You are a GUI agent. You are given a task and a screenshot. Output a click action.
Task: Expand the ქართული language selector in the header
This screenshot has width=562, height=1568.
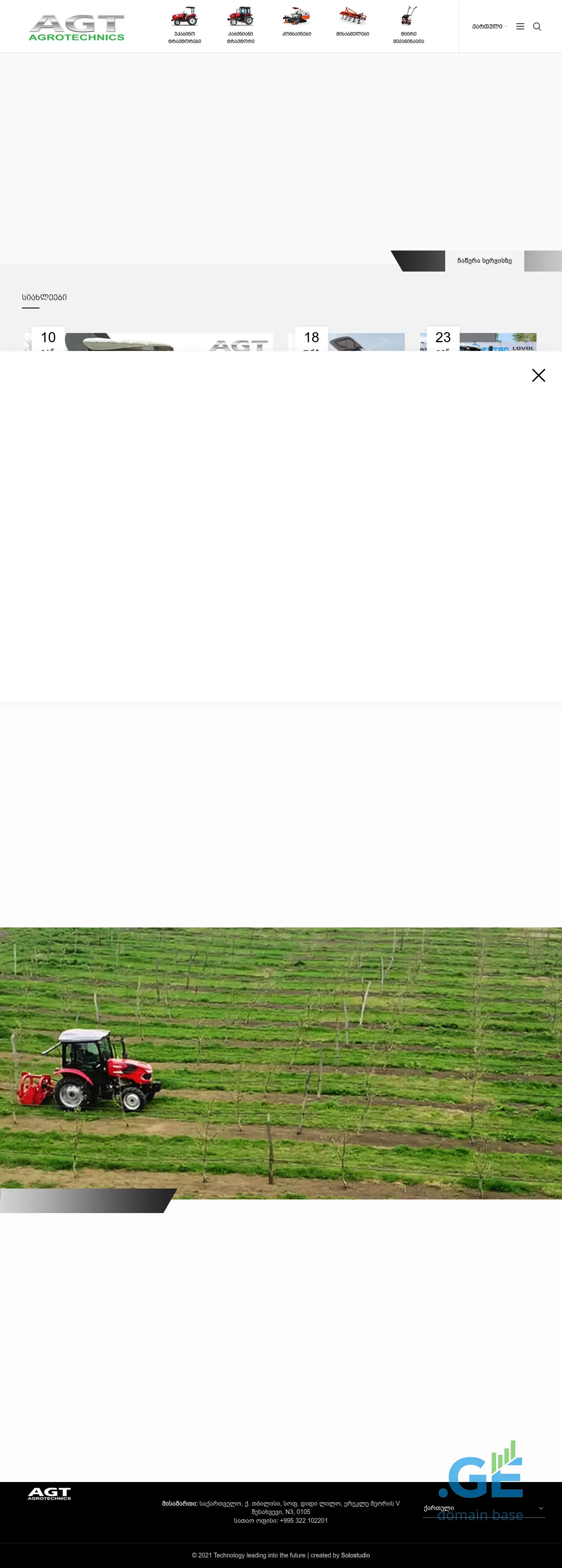tap(490, 27)
